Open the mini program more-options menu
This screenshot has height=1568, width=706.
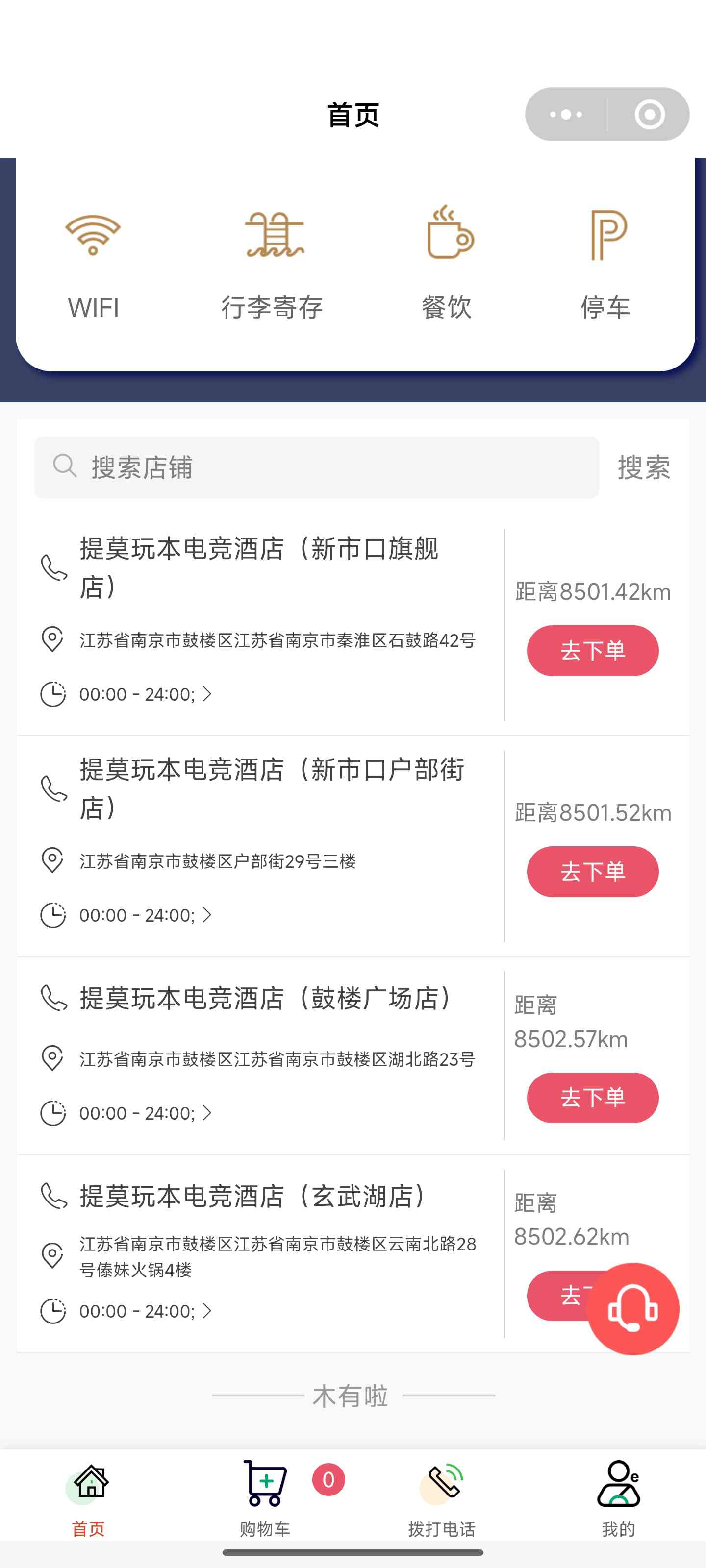point(566,115)
